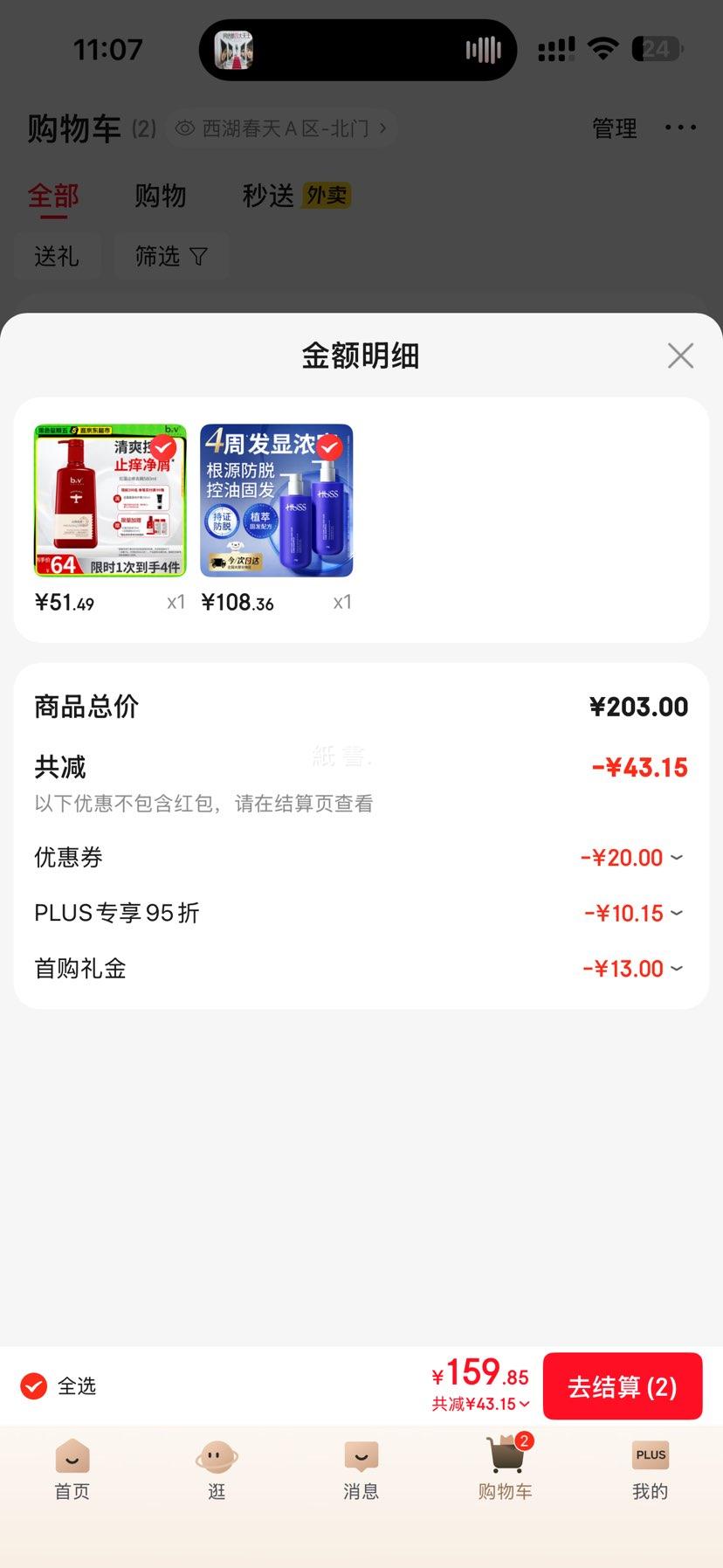This screenshot has width=723, height=1568.
Task: Select the 购物车 tab
Action: 506,1469
